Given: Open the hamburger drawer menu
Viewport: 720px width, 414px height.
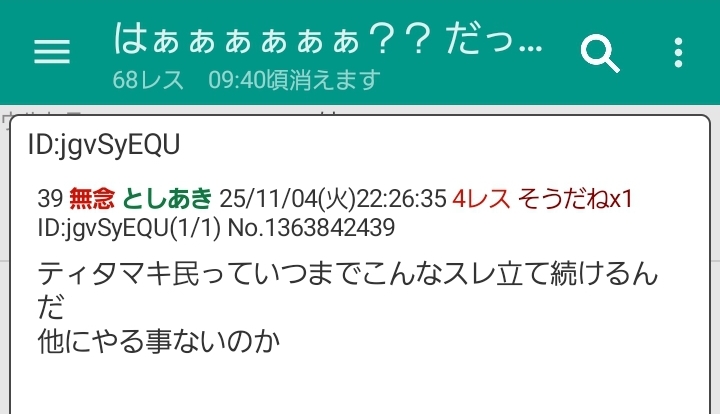Looking at the screenshot, I should [x=54, y=53].
